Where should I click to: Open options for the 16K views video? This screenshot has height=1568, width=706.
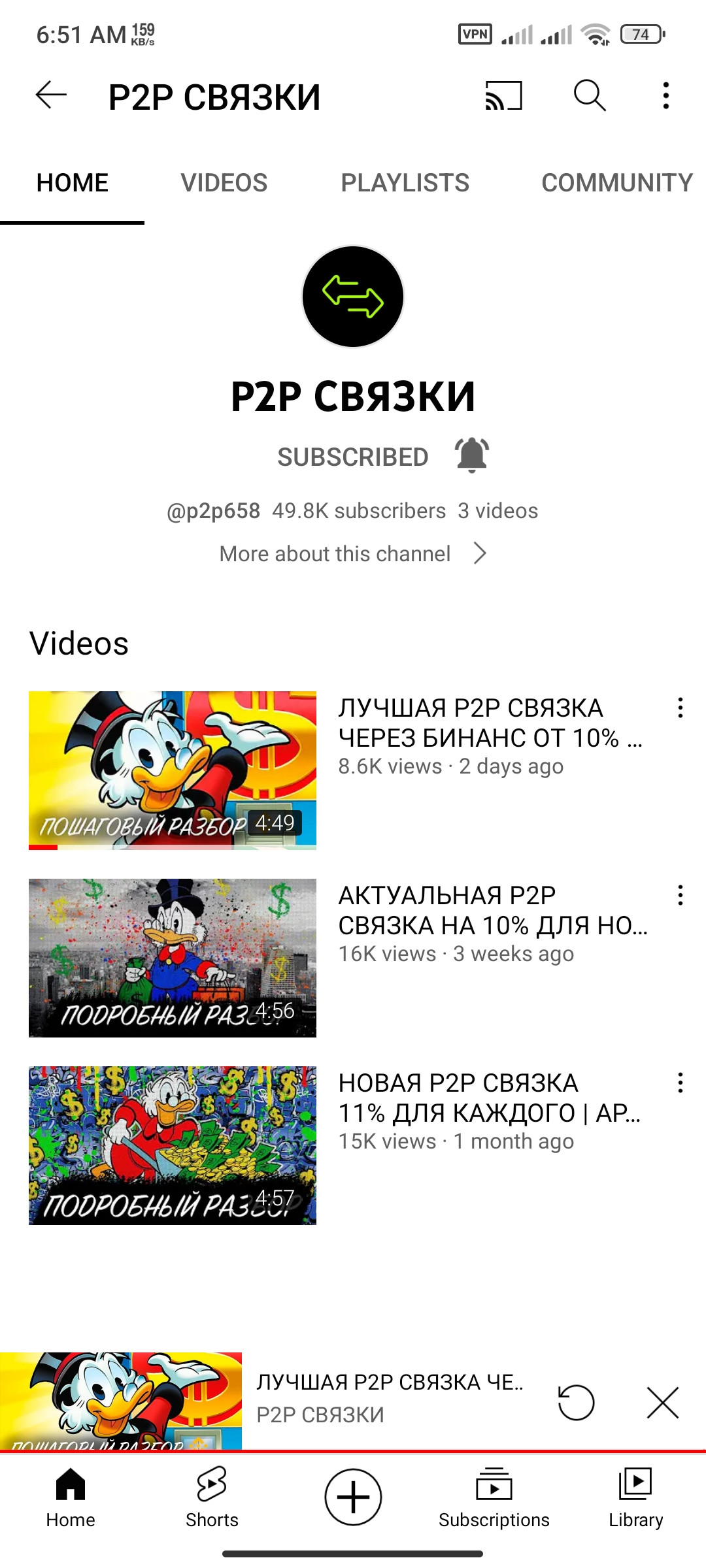(681, 896)
